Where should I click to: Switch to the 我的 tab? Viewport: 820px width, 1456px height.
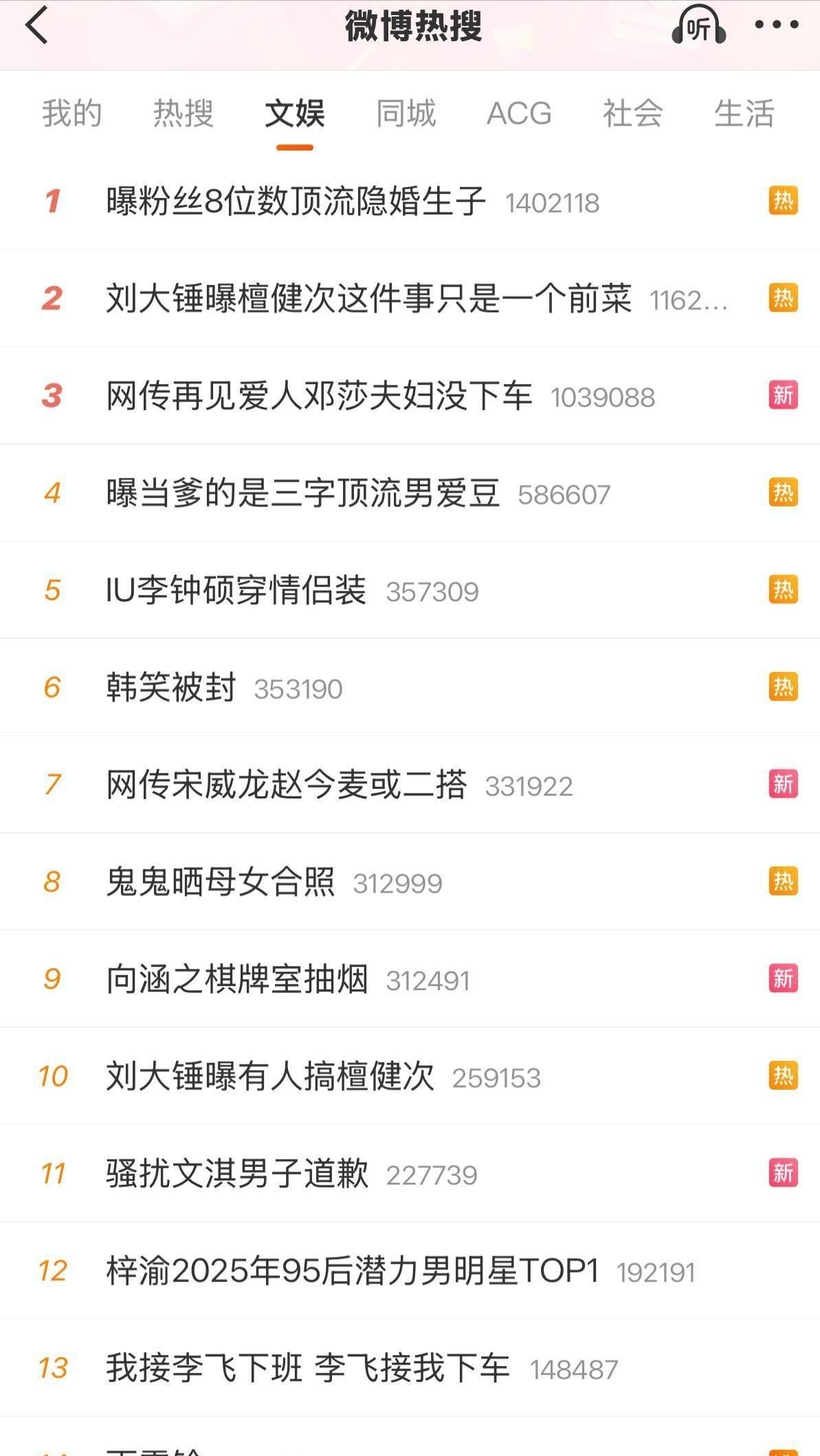[x=72, y=113]
